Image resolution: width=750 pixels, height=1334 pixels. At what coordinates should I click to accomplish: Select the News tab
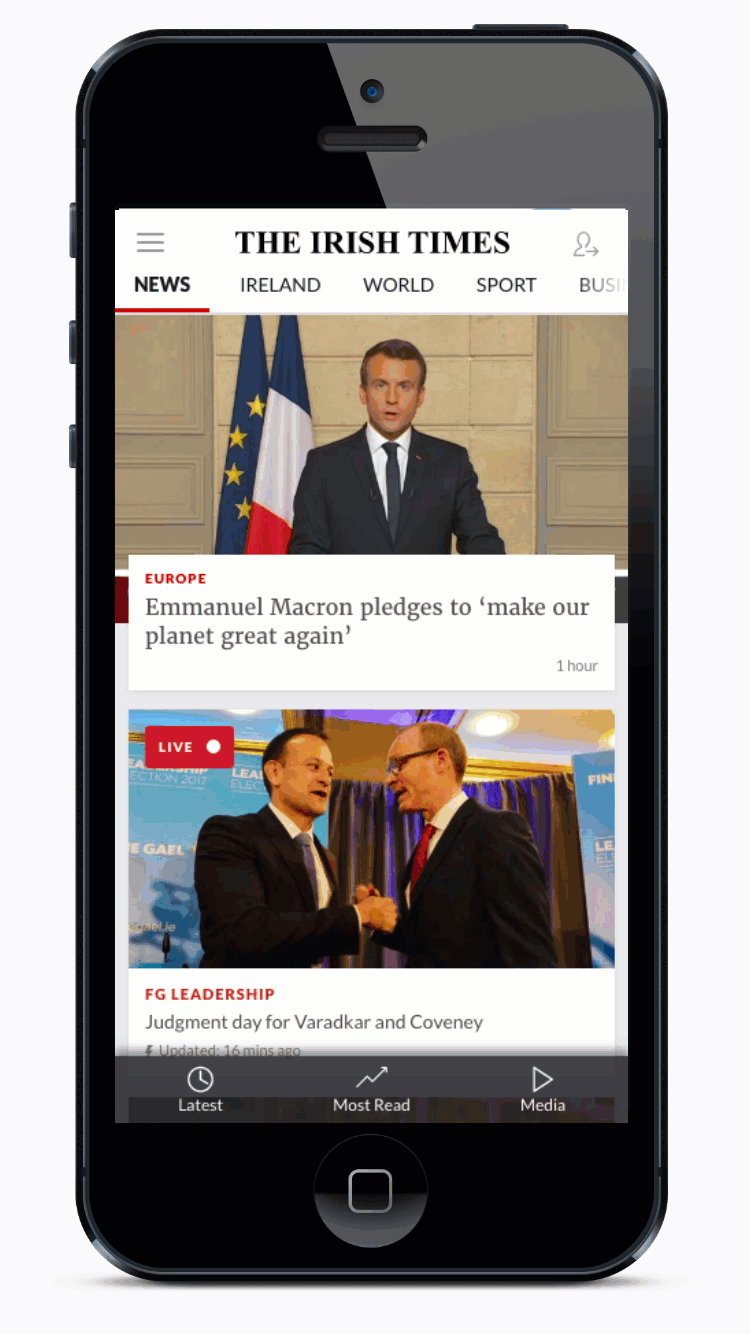(x=162, y=285)
